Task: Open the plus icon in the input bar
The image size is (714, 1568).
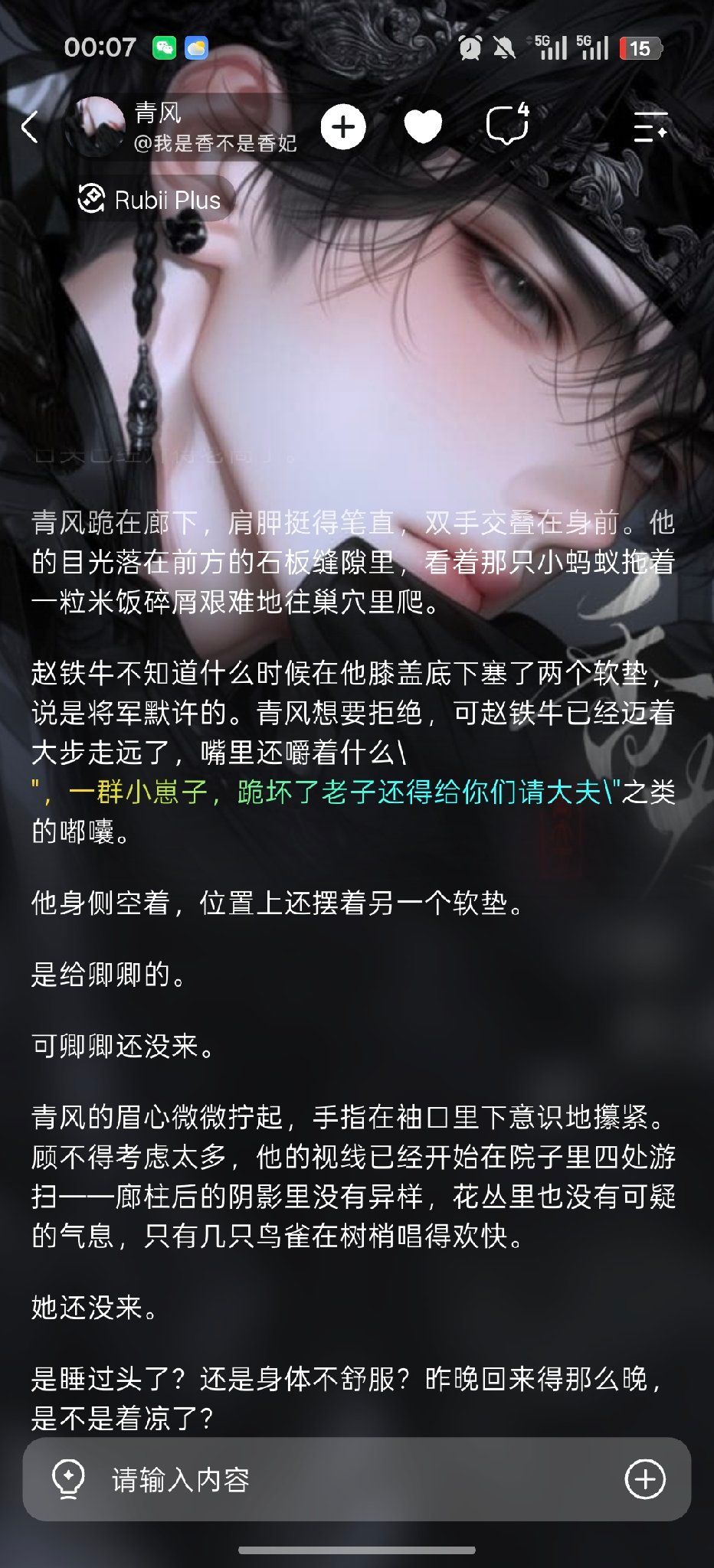Action: point(645,1479)
